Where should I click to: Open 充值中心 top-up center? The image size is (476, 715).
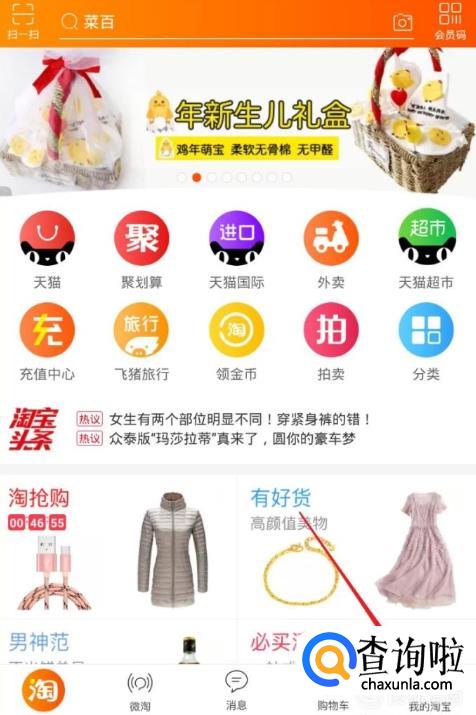point(47,342)
